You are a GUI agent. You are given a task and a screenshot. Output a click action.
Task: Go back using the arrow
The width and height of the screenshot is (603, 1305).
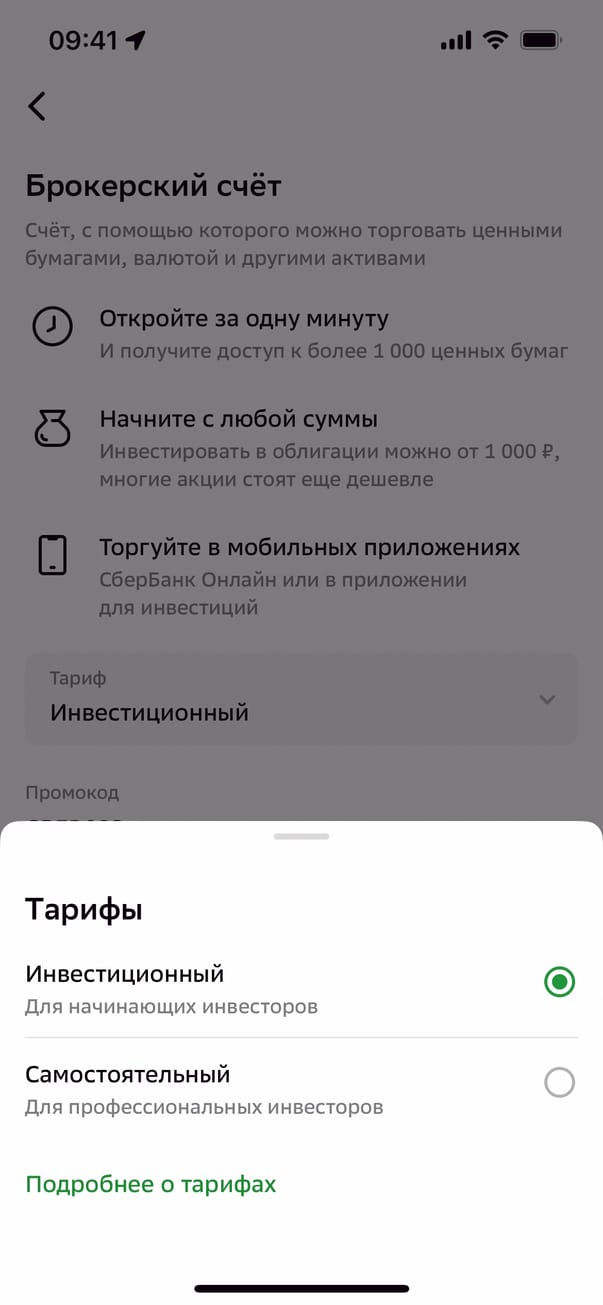tap(37, 106)
